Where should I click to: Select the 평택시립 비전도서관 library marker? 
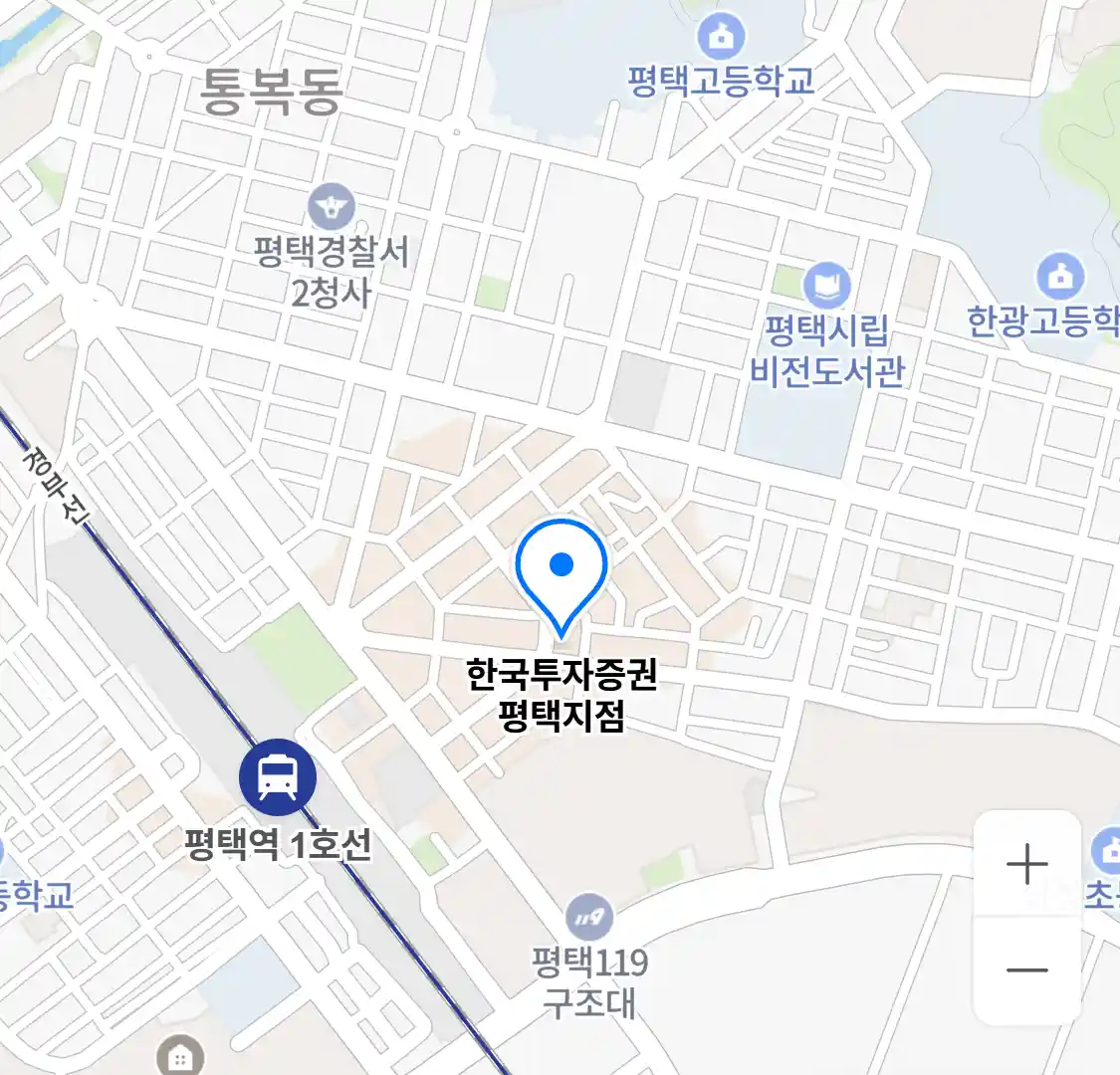(826, 286)
